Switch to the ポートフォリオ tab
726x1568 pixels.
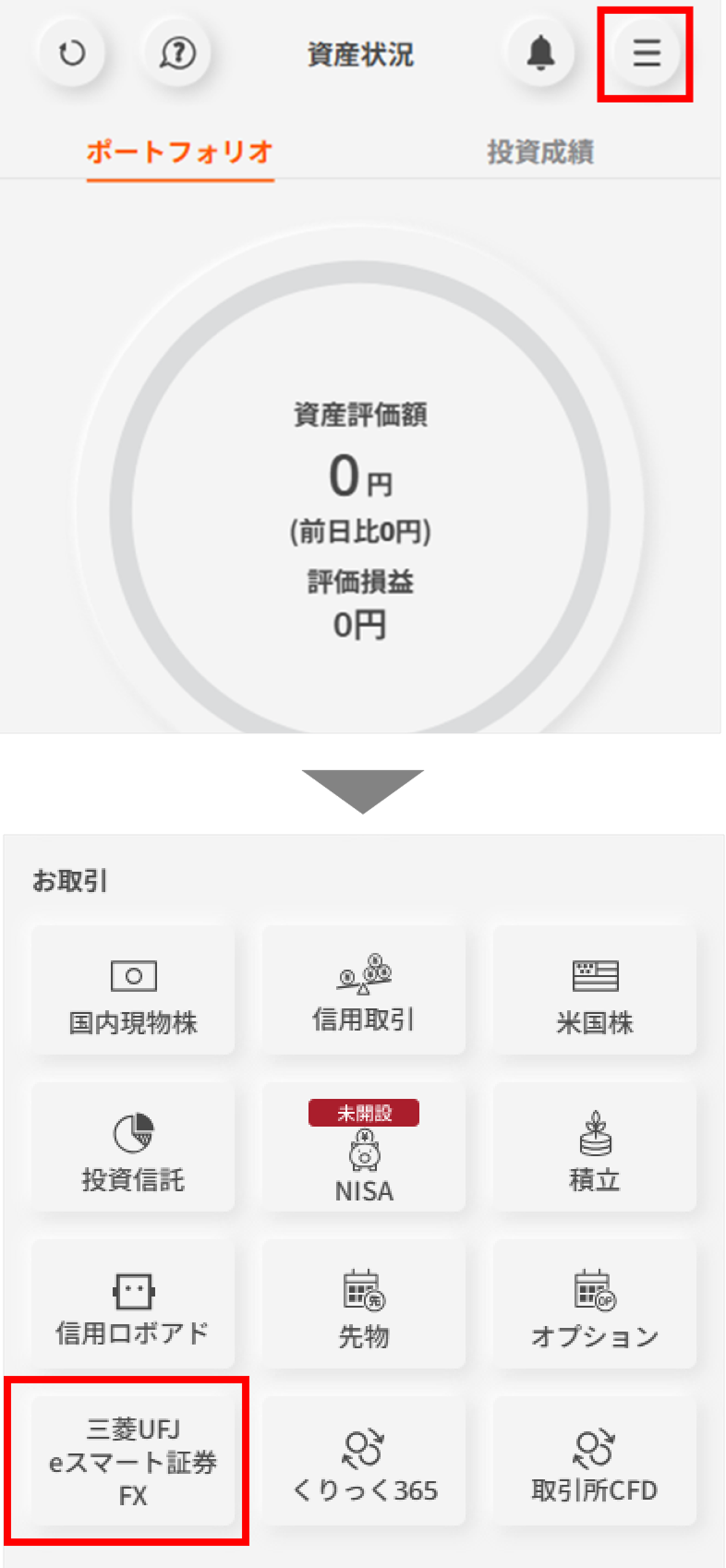[179, 153]
